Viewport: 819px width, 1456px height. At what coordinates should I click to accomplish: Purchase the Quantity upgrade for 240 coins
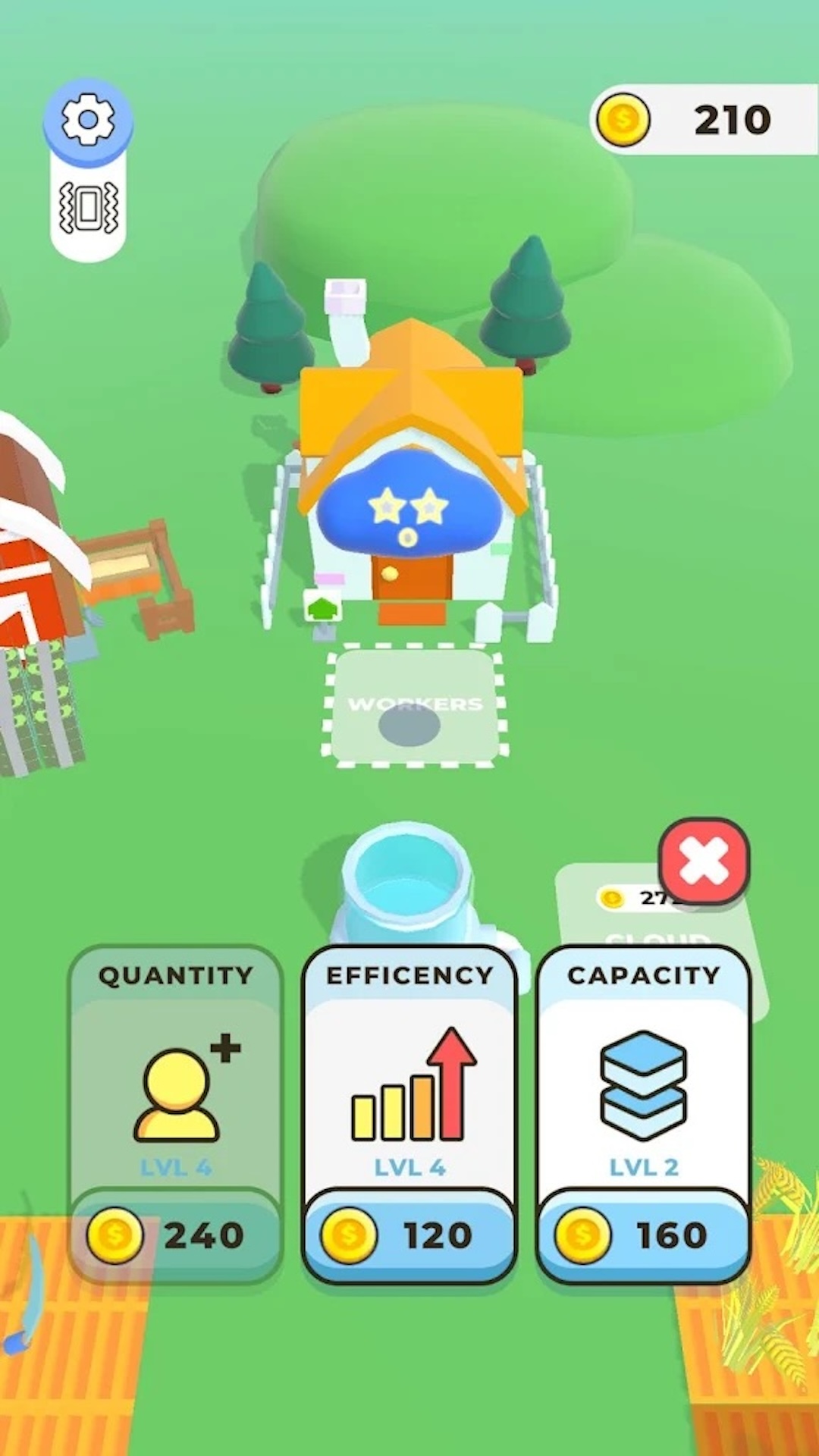pyautogui.click(x=173, y=1234)
